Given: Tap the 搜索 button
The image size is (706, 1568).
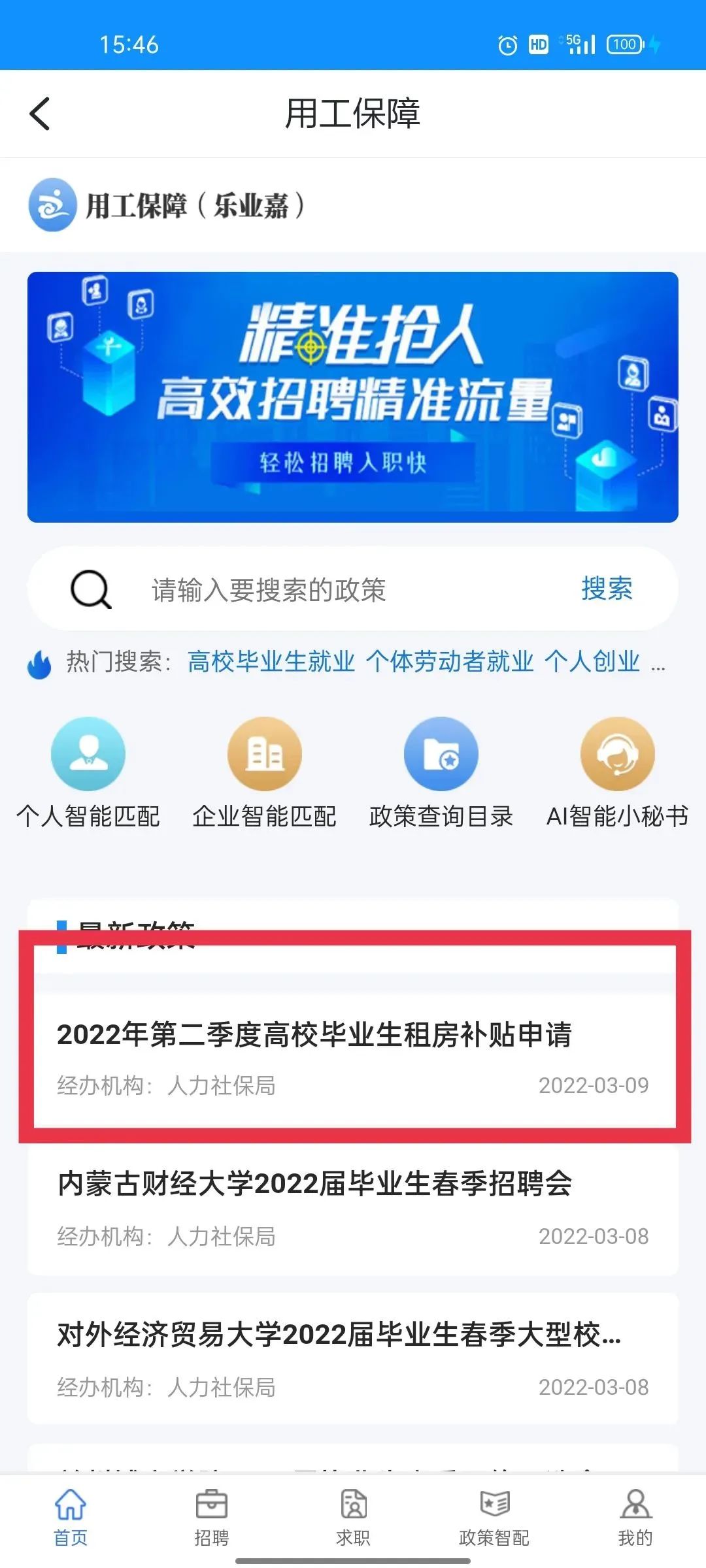Looking at the screenshot, I should click(x=607, y=589).
